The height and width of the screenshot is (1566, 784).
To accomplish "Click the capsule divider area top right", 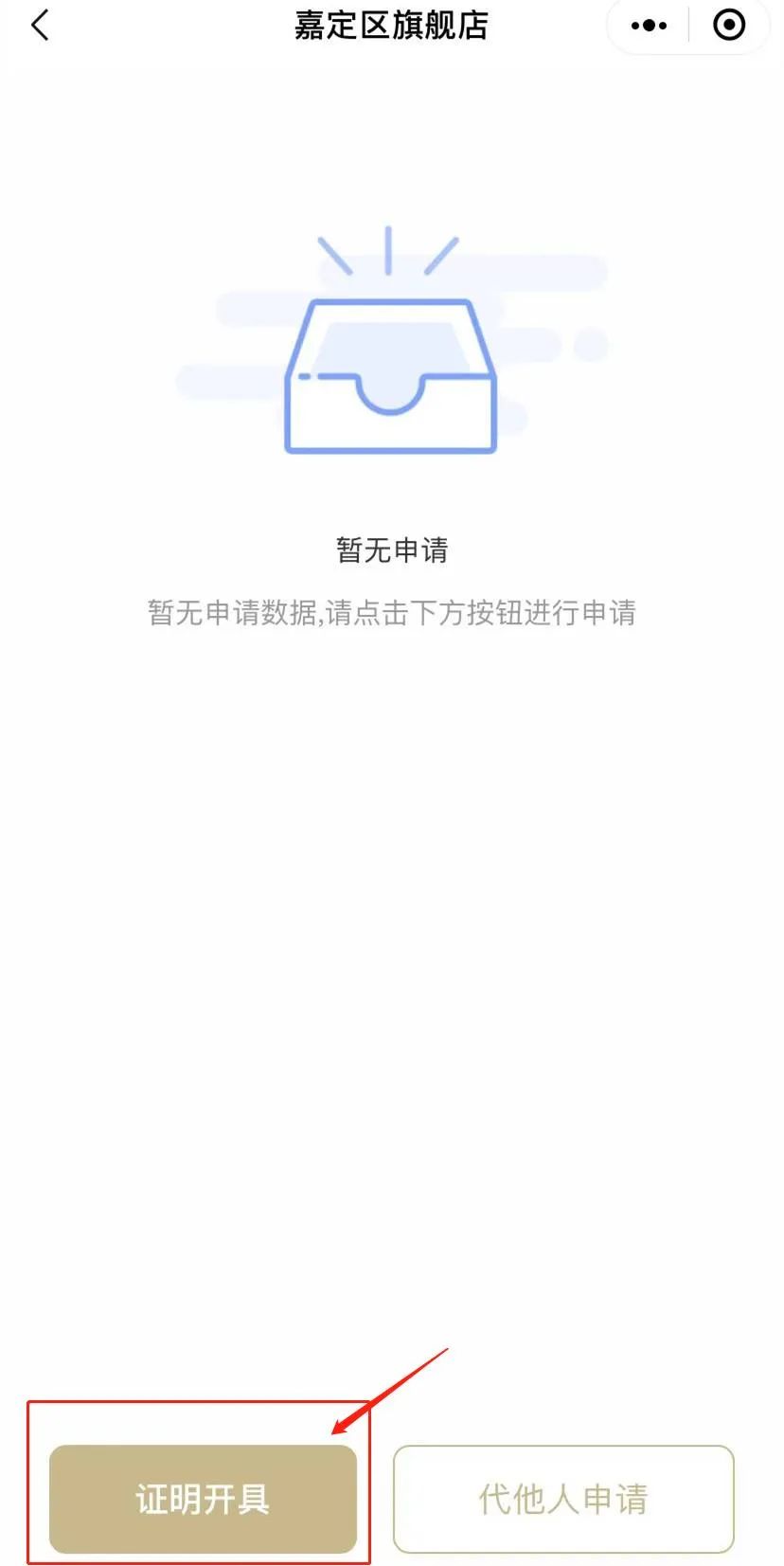I will (x=688, y=26).
